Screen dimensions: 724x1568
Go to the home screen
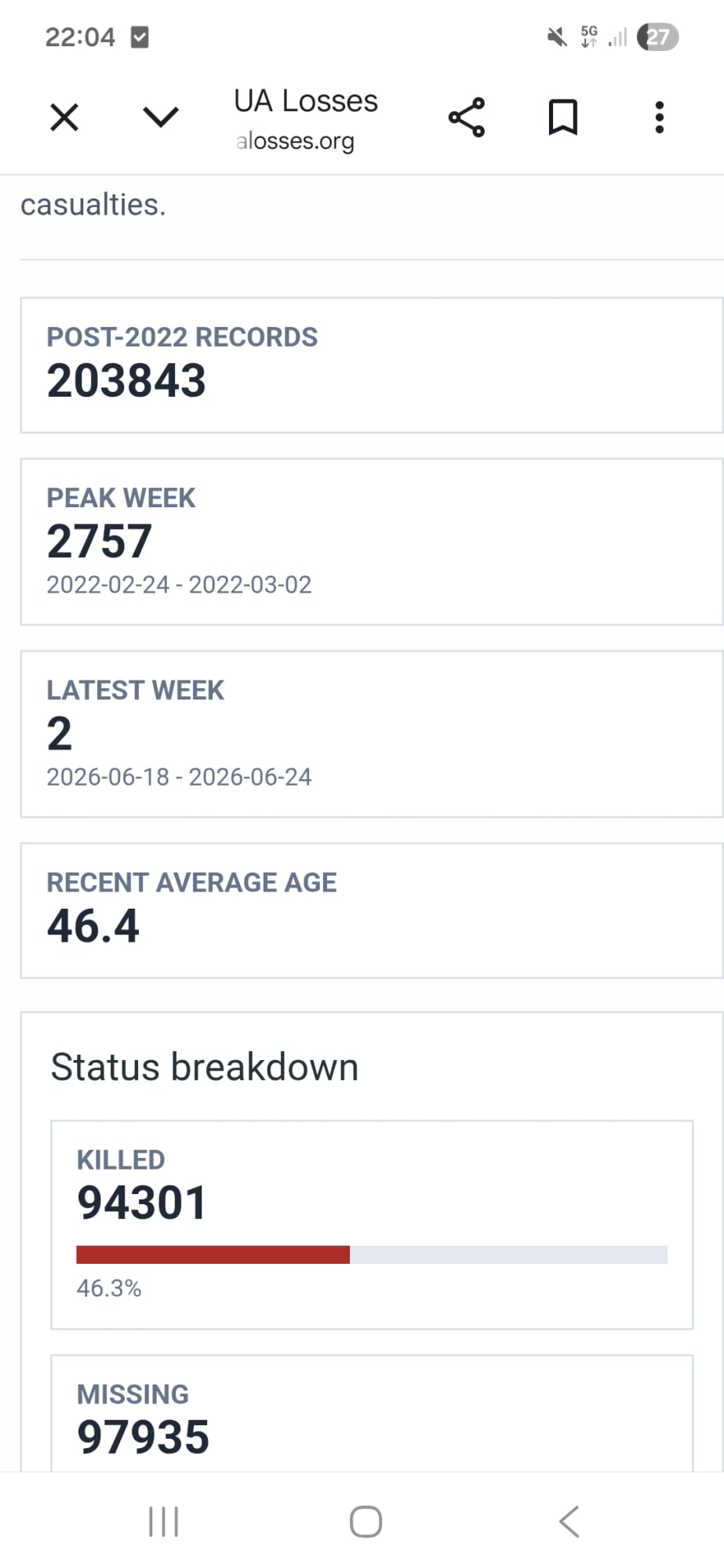tap(366, 1522)
